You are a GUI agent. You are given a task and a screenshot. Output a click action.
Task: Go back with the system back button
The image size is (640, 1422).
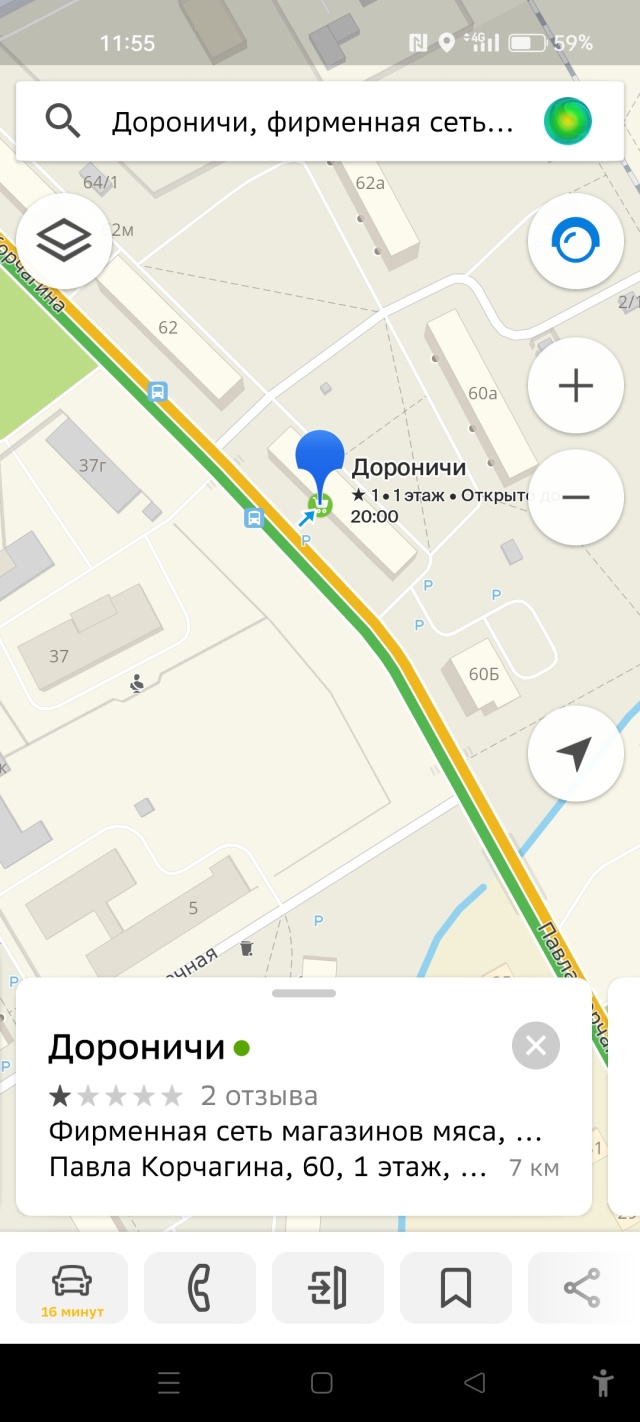pos(474,1383)
